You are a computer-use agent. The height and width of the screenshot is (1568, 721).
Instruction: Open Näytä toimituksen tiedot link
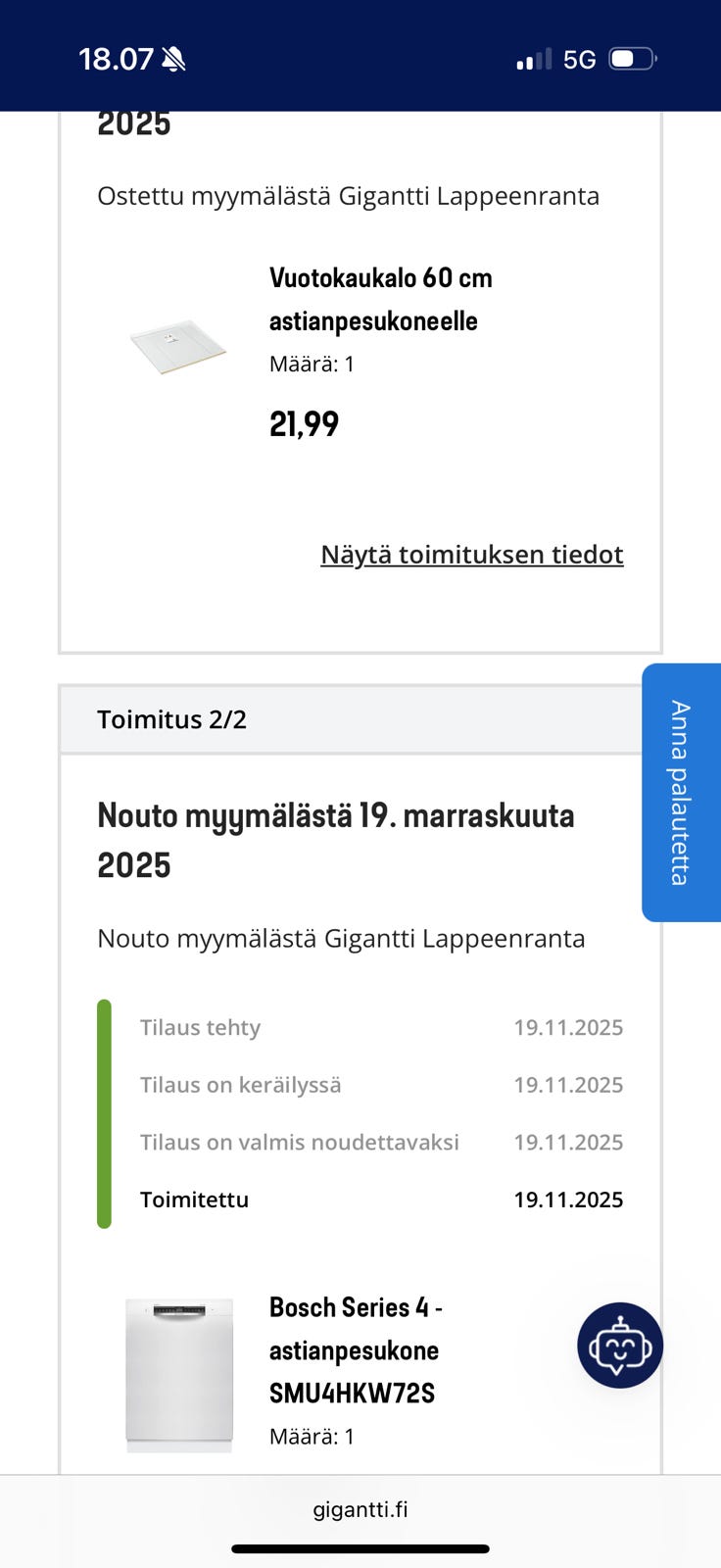coord(471,554)
